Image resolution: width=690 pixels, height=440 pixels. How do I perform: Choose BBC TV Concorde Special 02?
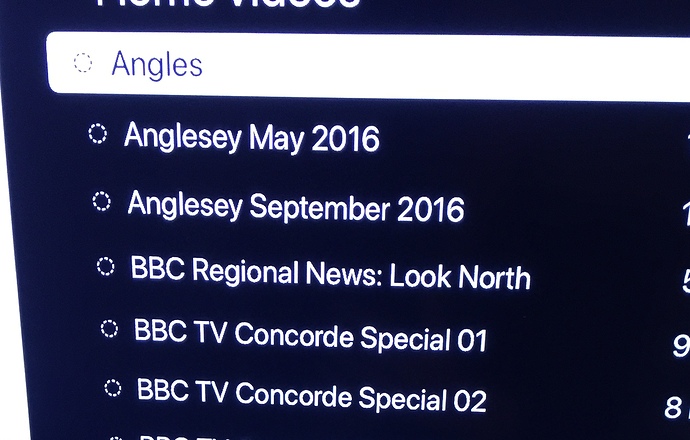311,396
